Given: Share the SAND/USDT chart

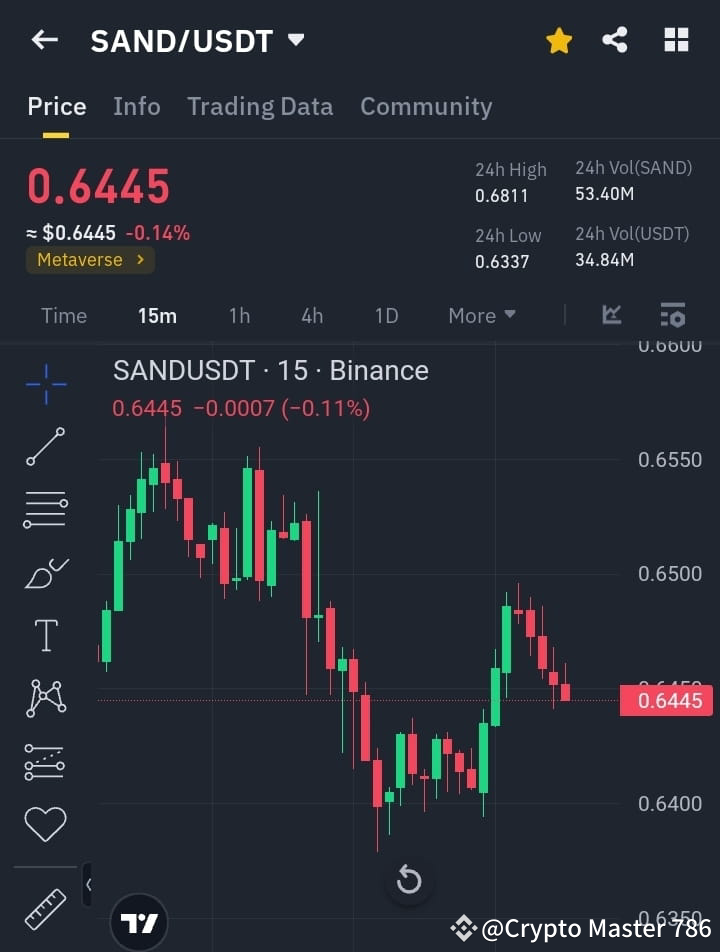Looking at the screenshot, I should pyautogui.click(x=615, y=40).
